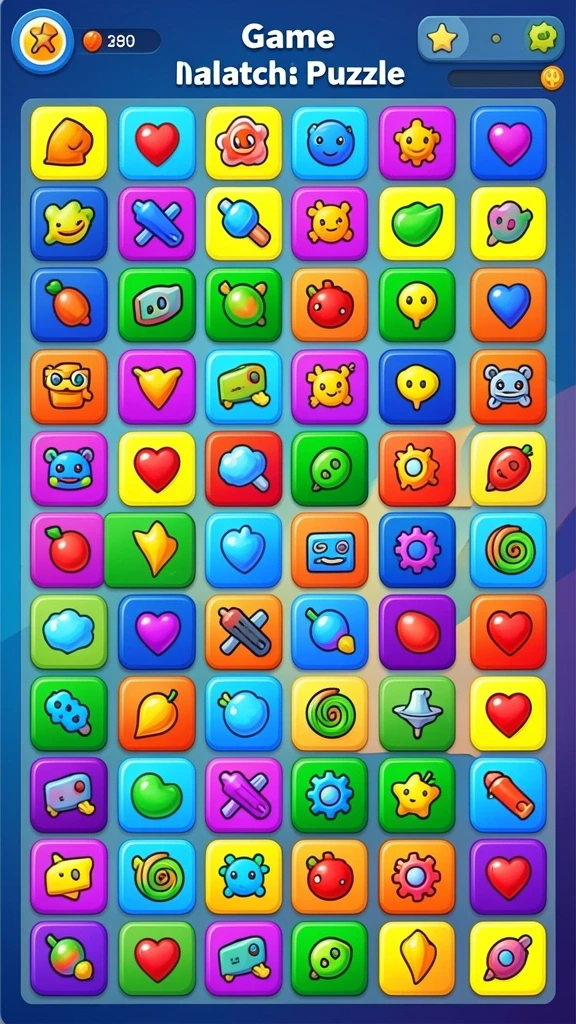
Task: Tap the robot with glasses on orange tile
Action: [69, 387]
